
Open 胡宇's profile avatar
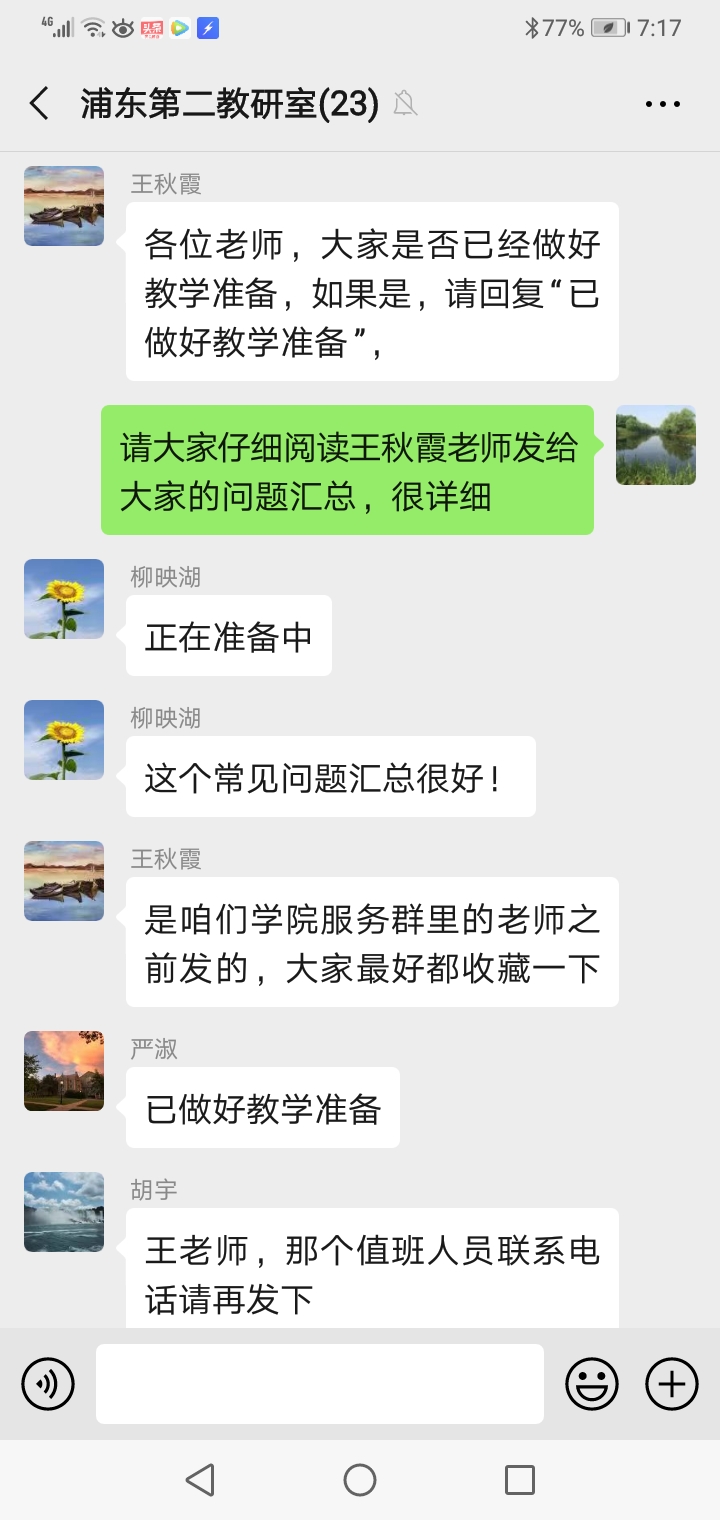click(64, 1212)
